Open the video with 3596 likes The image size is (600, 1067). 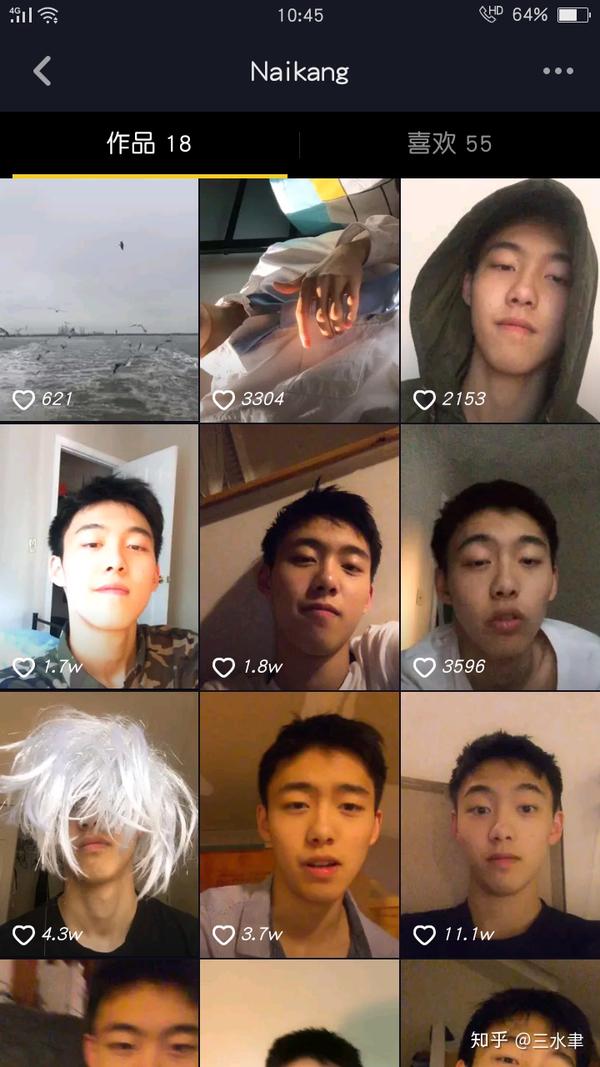pos(500,556)
